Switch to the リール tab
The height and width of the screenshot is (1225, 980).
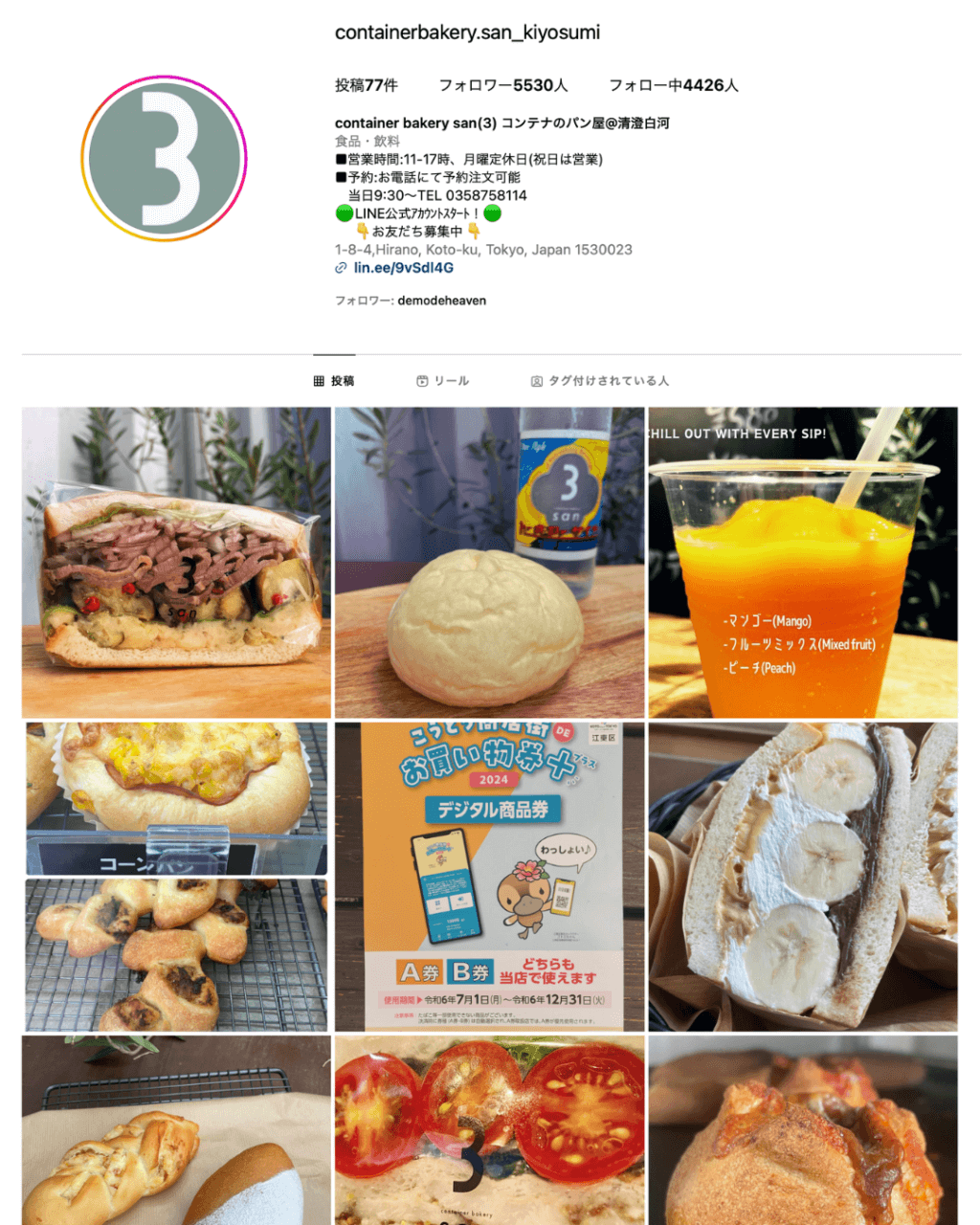442,381
